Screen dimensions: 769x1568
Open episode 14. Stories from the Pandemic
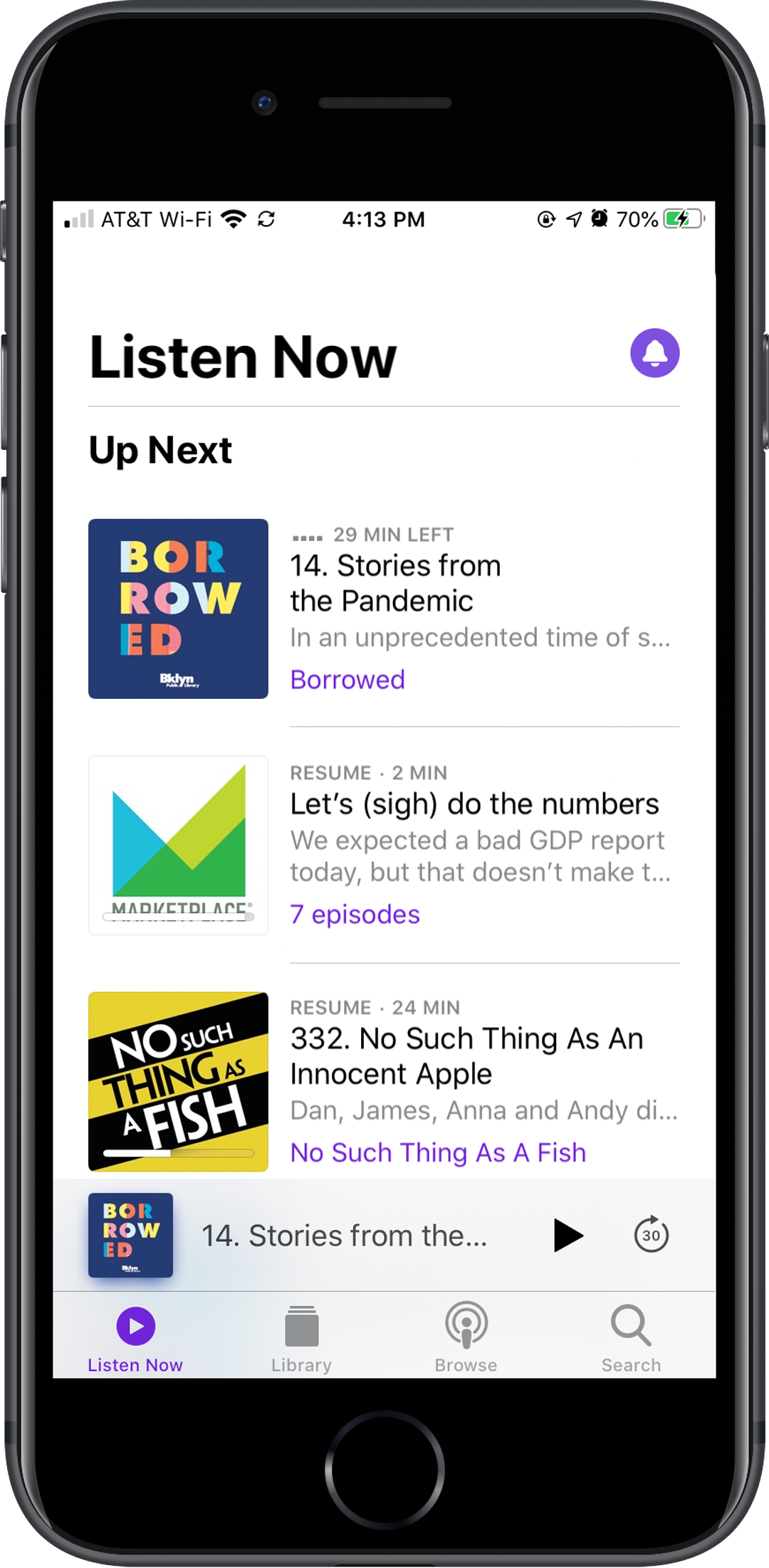[x=395, y=583]
